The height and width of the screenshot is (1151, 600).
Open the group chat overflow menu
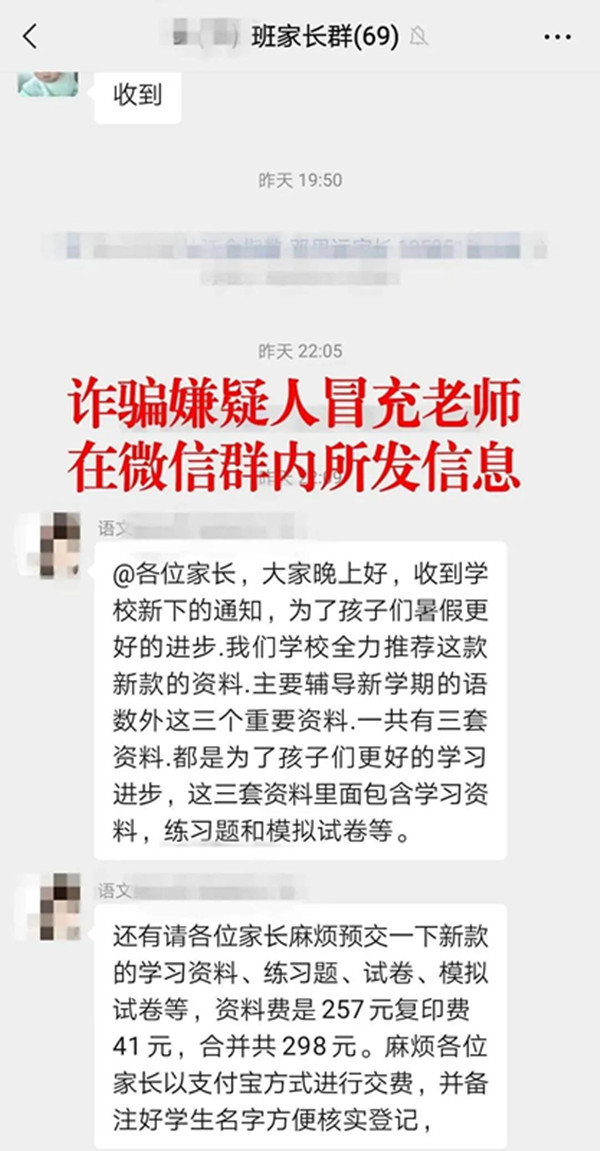tap(557, 37)
